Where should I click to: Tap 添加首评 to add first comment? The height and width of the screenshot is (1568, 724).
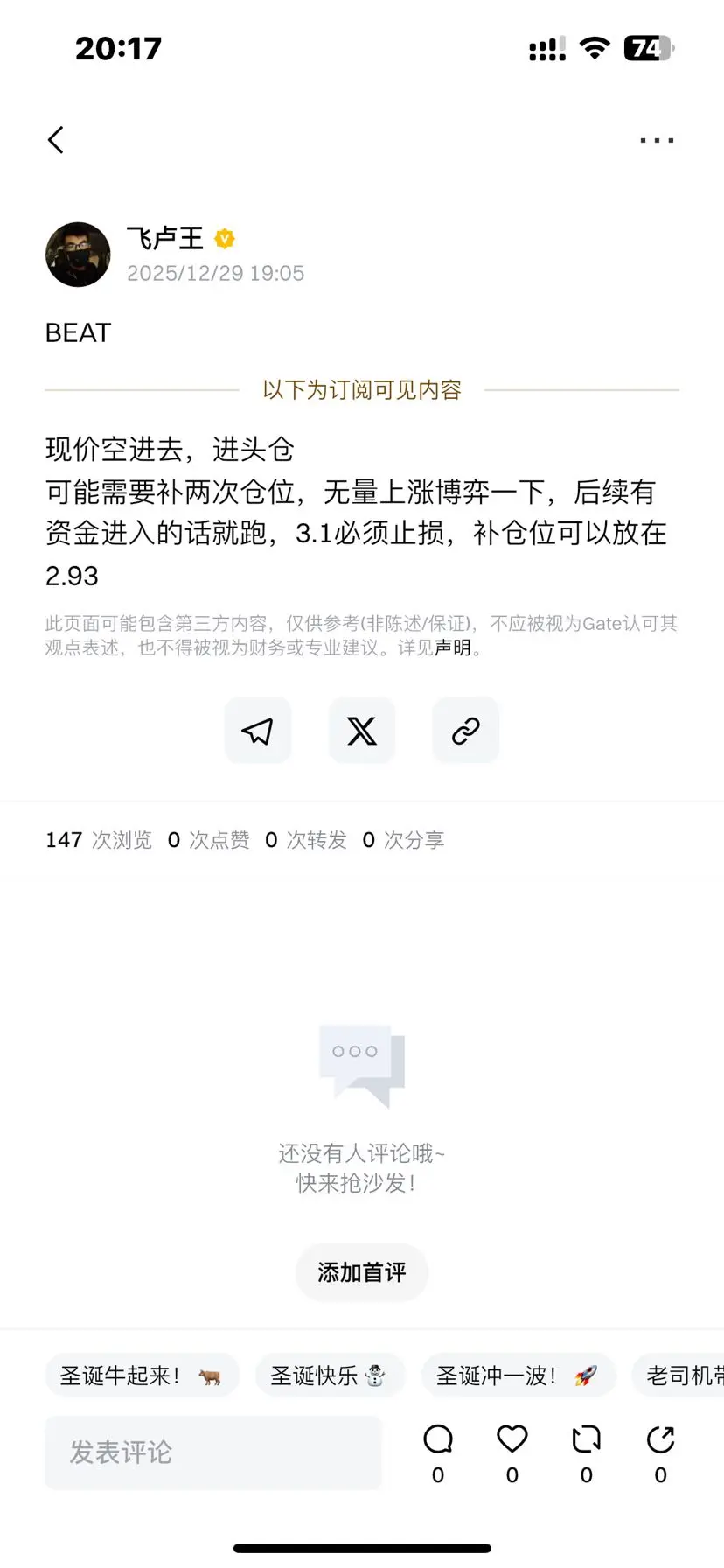(x=361, y=1273)
